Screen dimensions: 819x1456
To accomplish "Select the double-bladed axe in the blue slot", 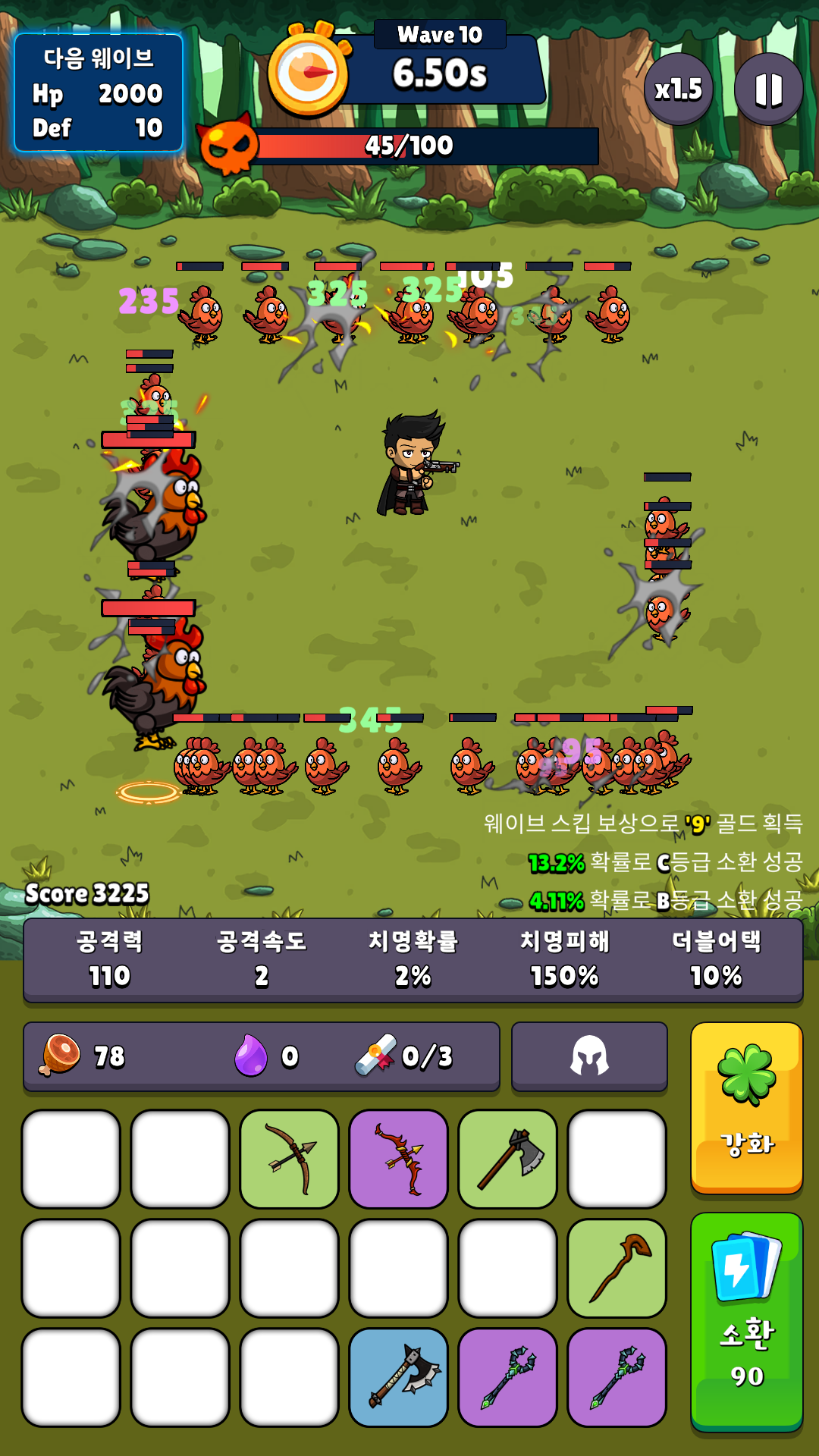I will (398, 1377).
